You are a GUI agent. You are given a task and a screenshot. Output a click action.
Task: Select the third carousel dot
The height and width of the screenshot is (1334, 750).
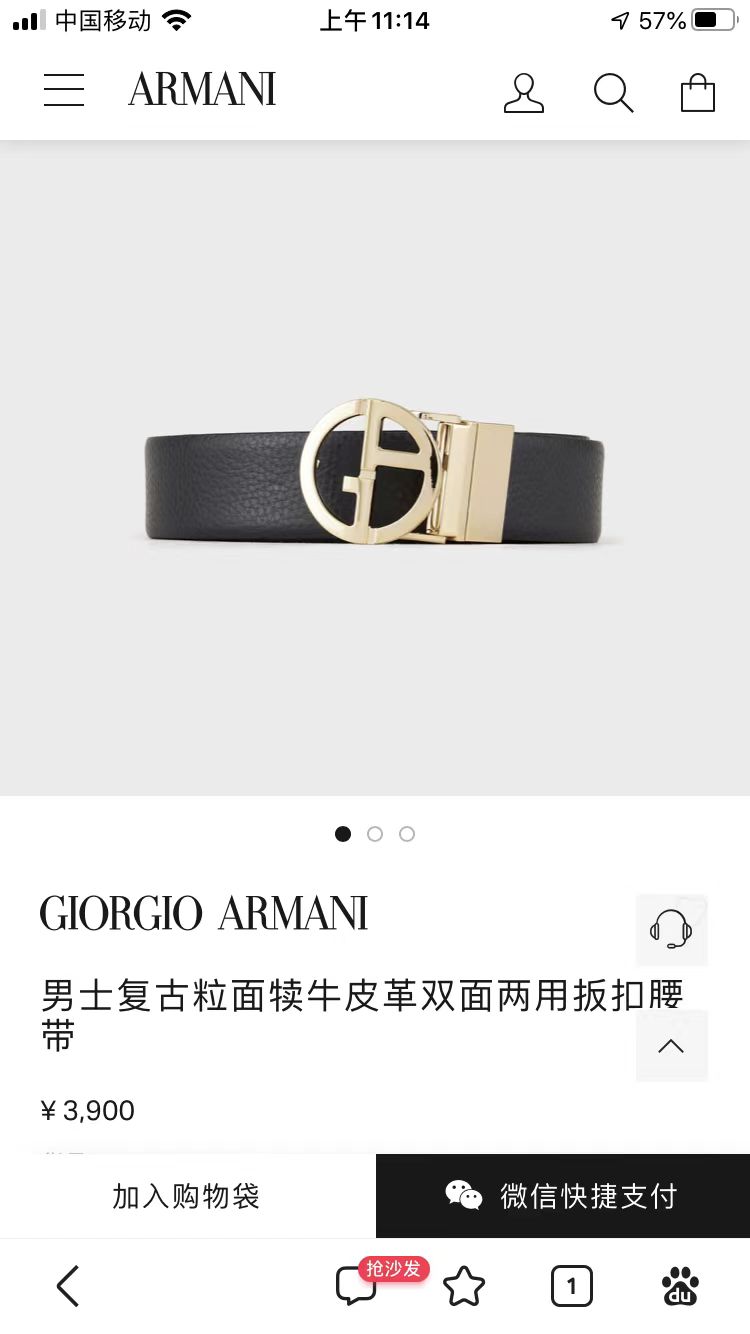click(x=407, y=833)
